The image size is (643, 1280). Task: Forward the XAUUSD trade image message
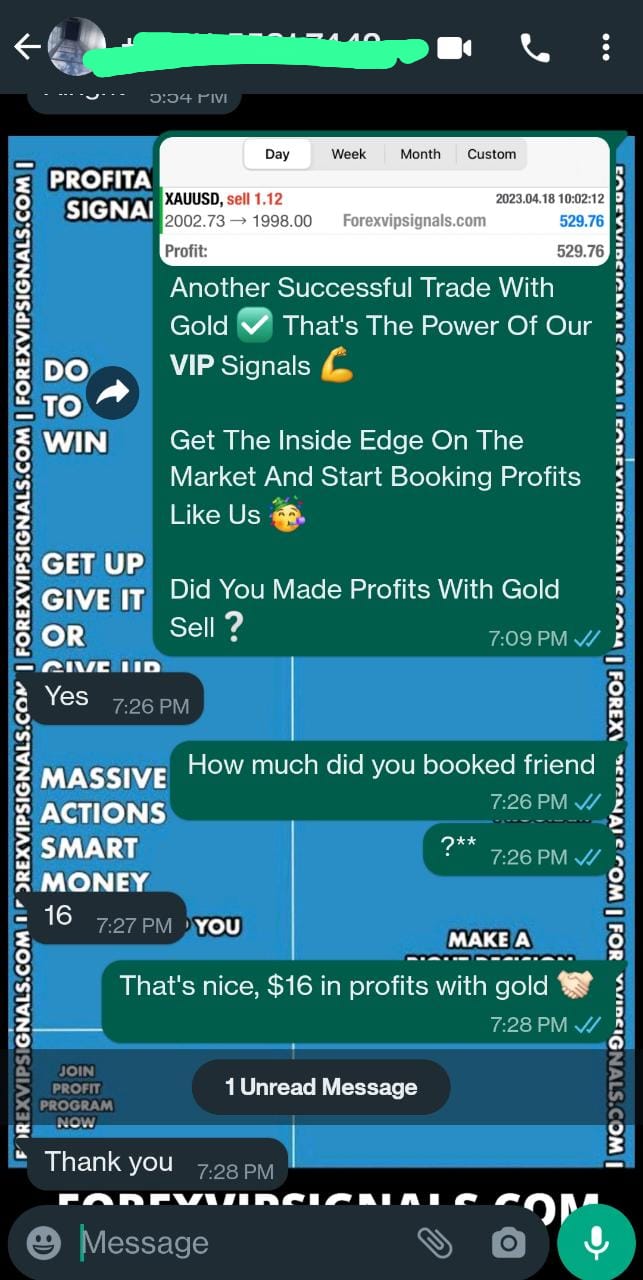tap(113, 392)
